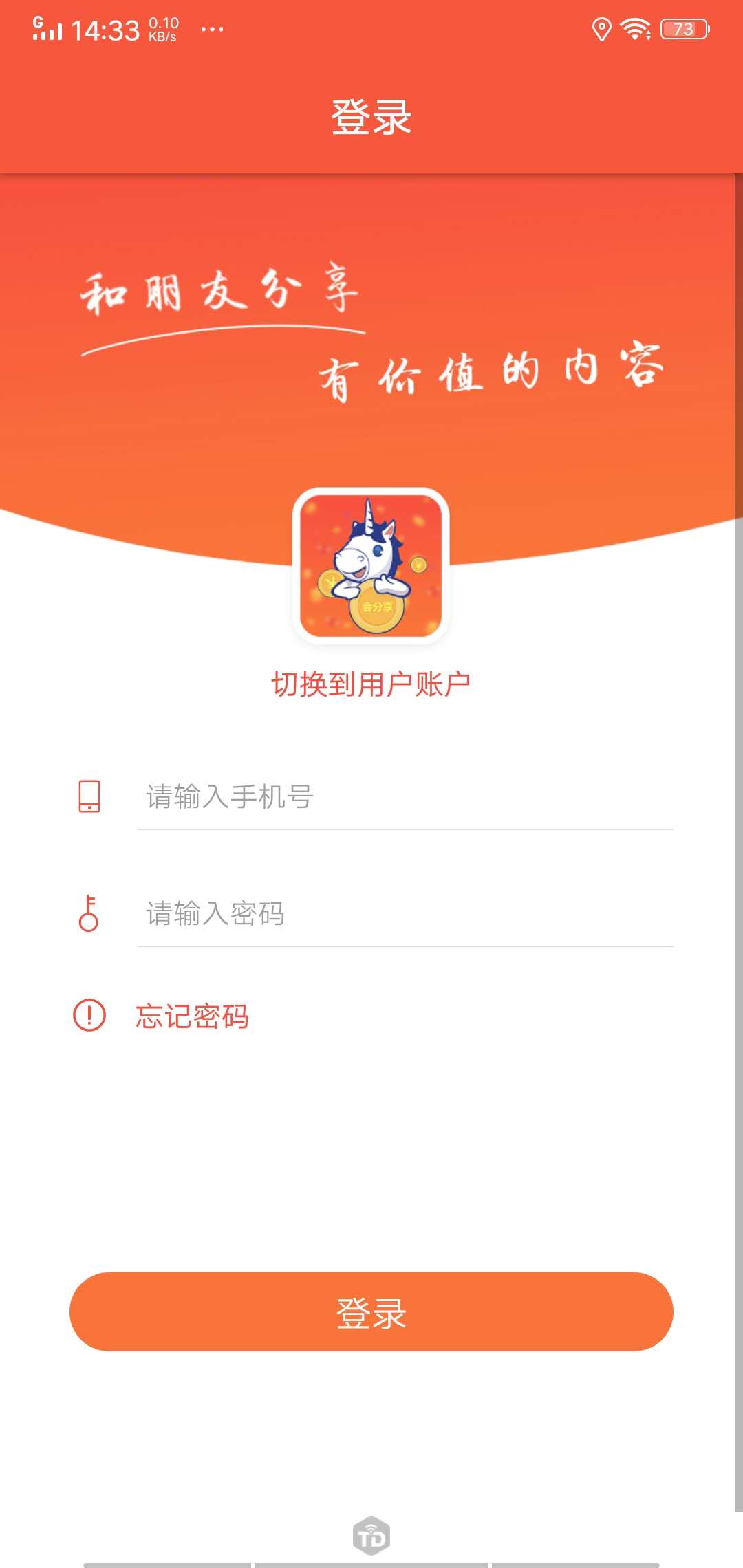Select the 切换到用户账户 link
This screenshot has height=1568, width=743.
point(371,682)
